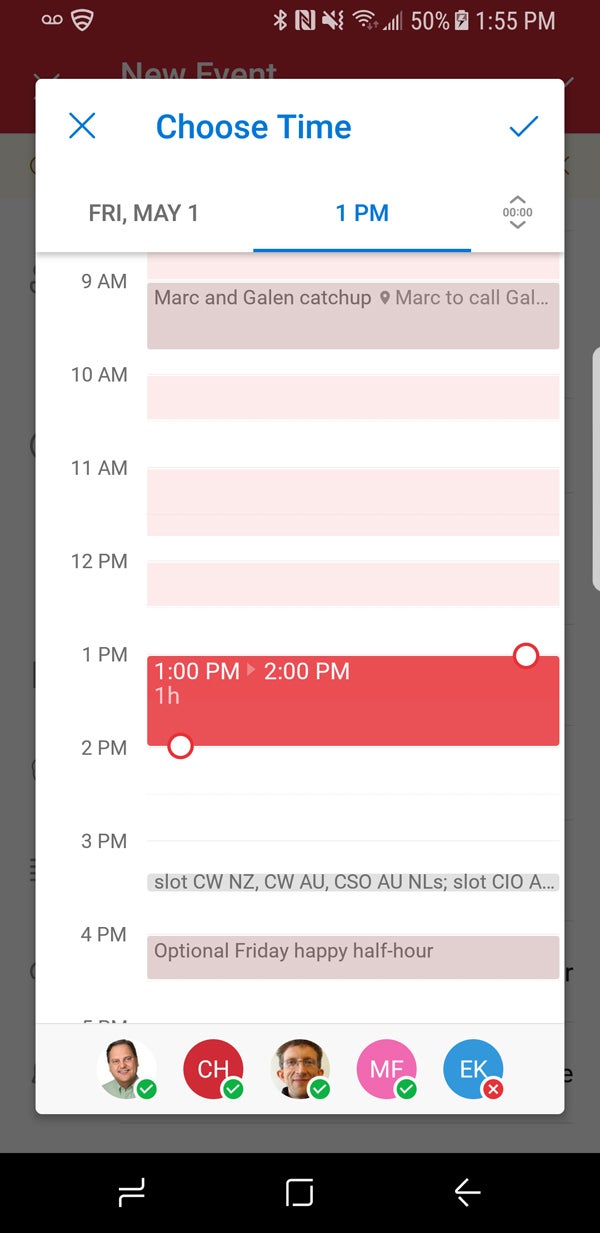View attendee EK's declined status

tap(474, 1070)
